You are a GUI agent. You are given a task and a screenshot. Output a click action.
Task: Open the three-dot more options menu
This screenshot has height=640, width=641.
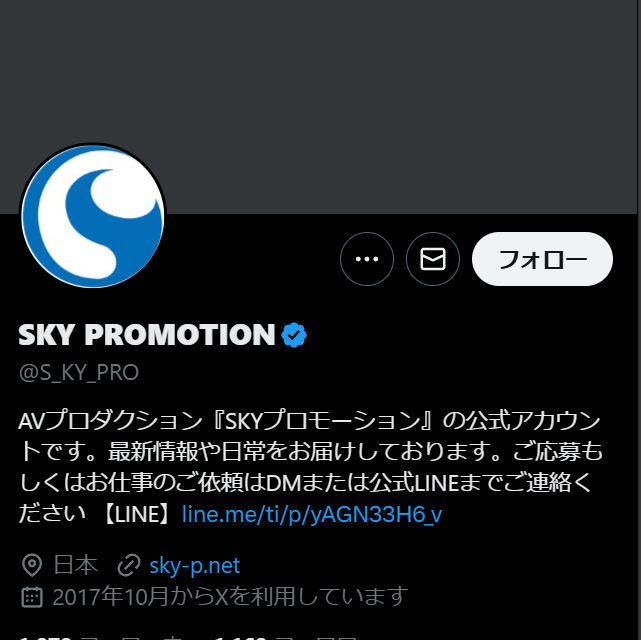[x=367, y=259]
